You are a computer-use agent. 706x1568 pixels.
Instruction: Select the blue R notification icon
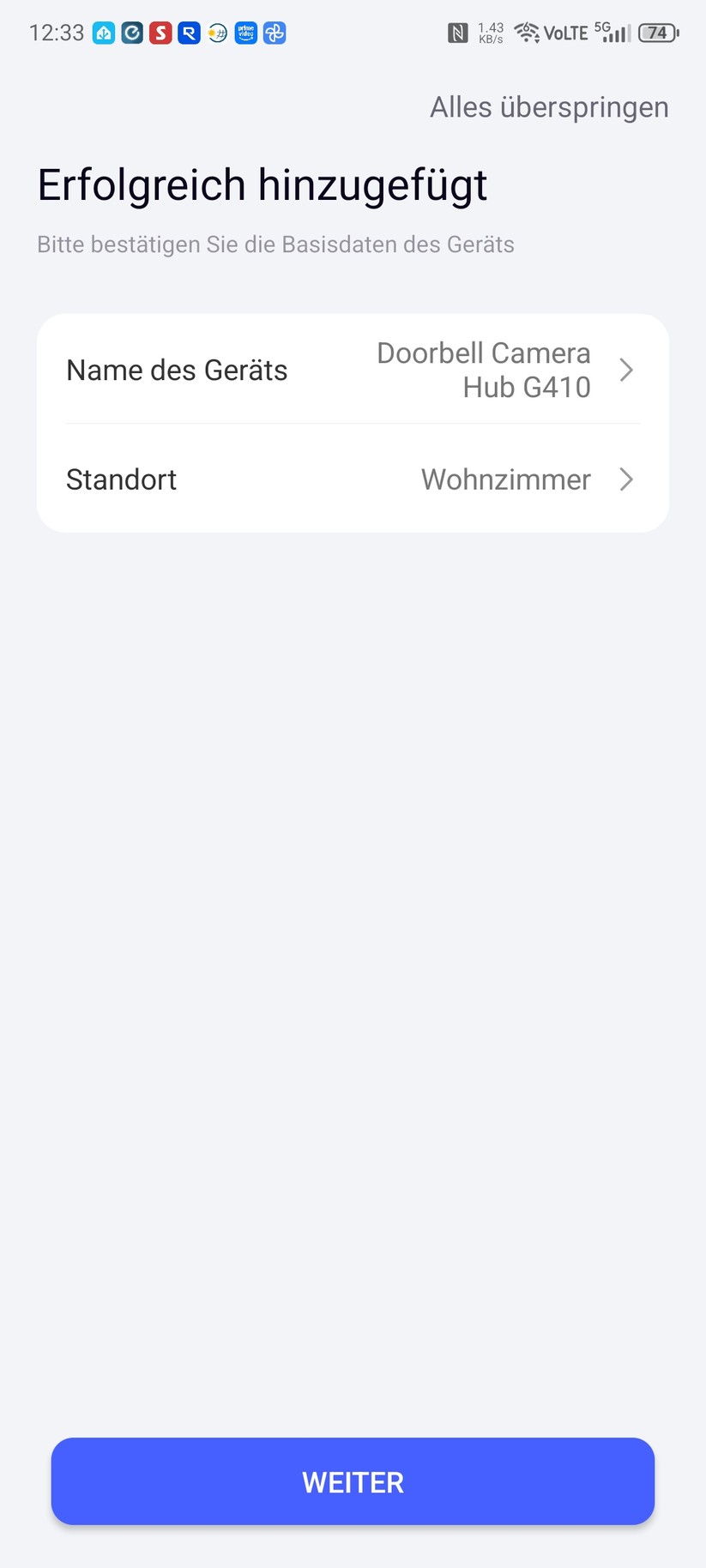click(189, 33)
